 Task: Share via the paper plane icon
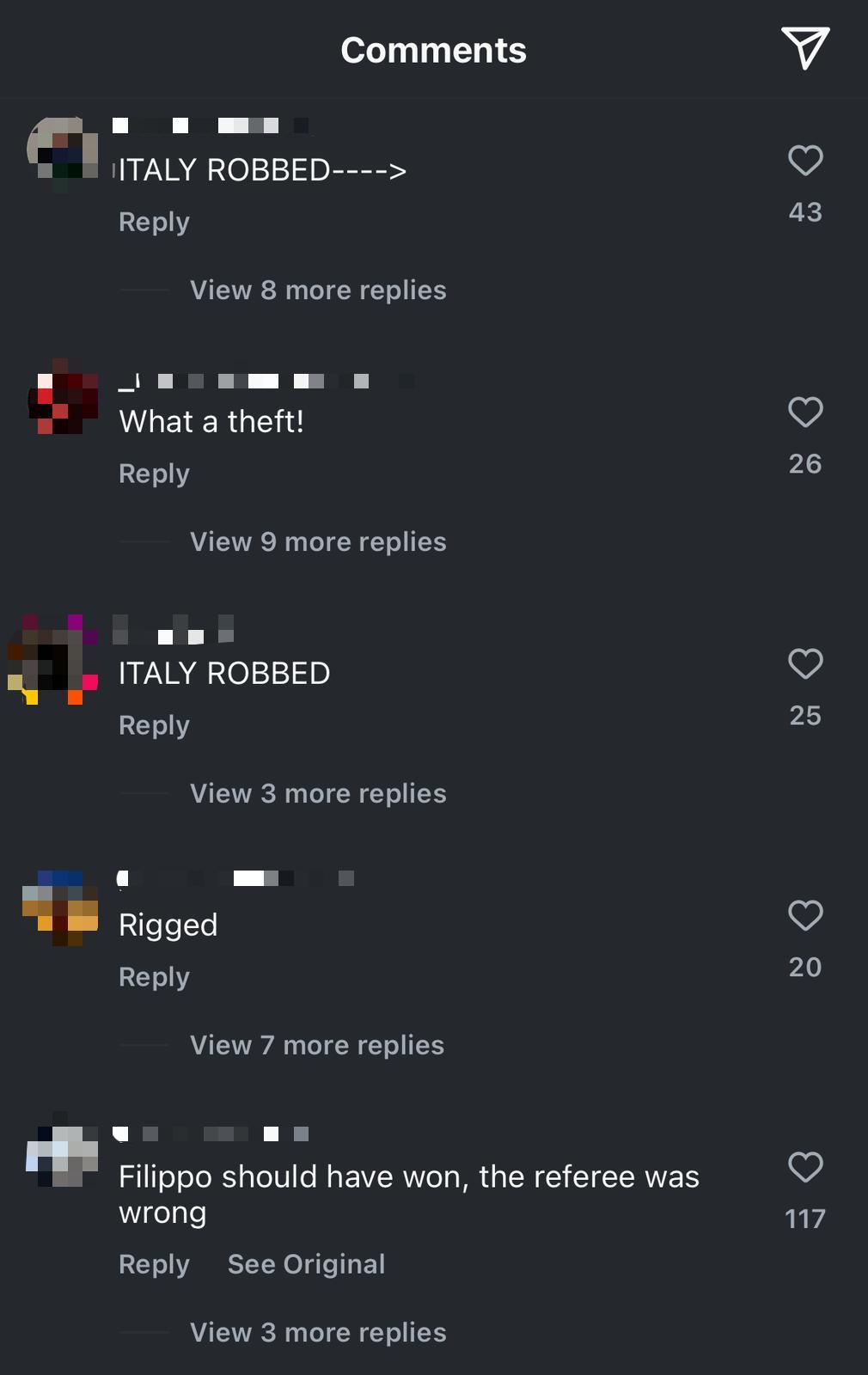(804, 47)
